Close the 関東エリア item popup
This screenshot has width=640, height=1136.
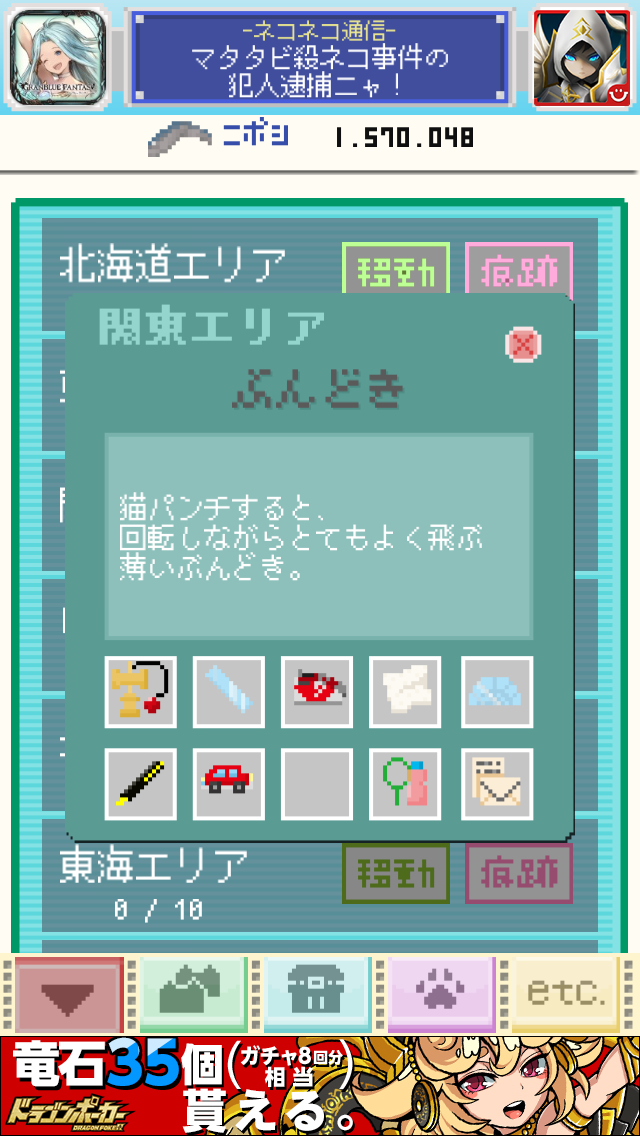[523, 345]
